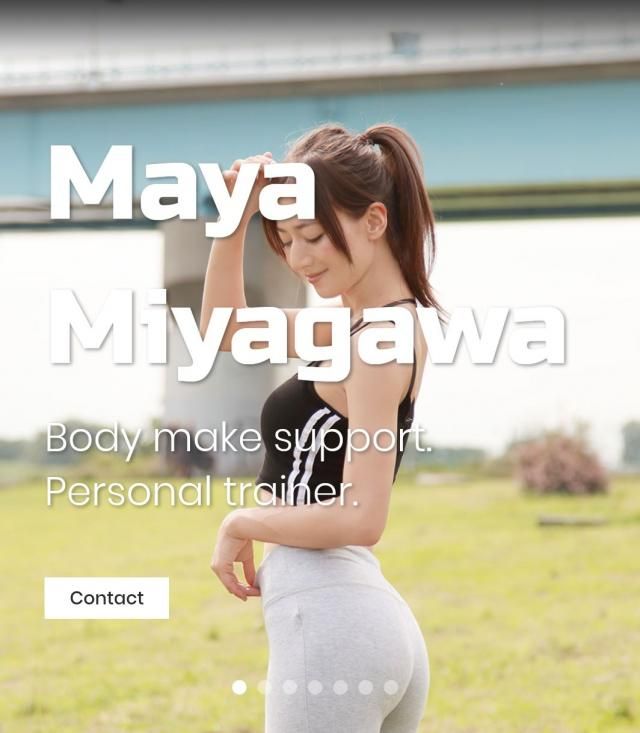This screenshot has height=733, width=640.
Task: Tap the Contact button
Action: 106,598
